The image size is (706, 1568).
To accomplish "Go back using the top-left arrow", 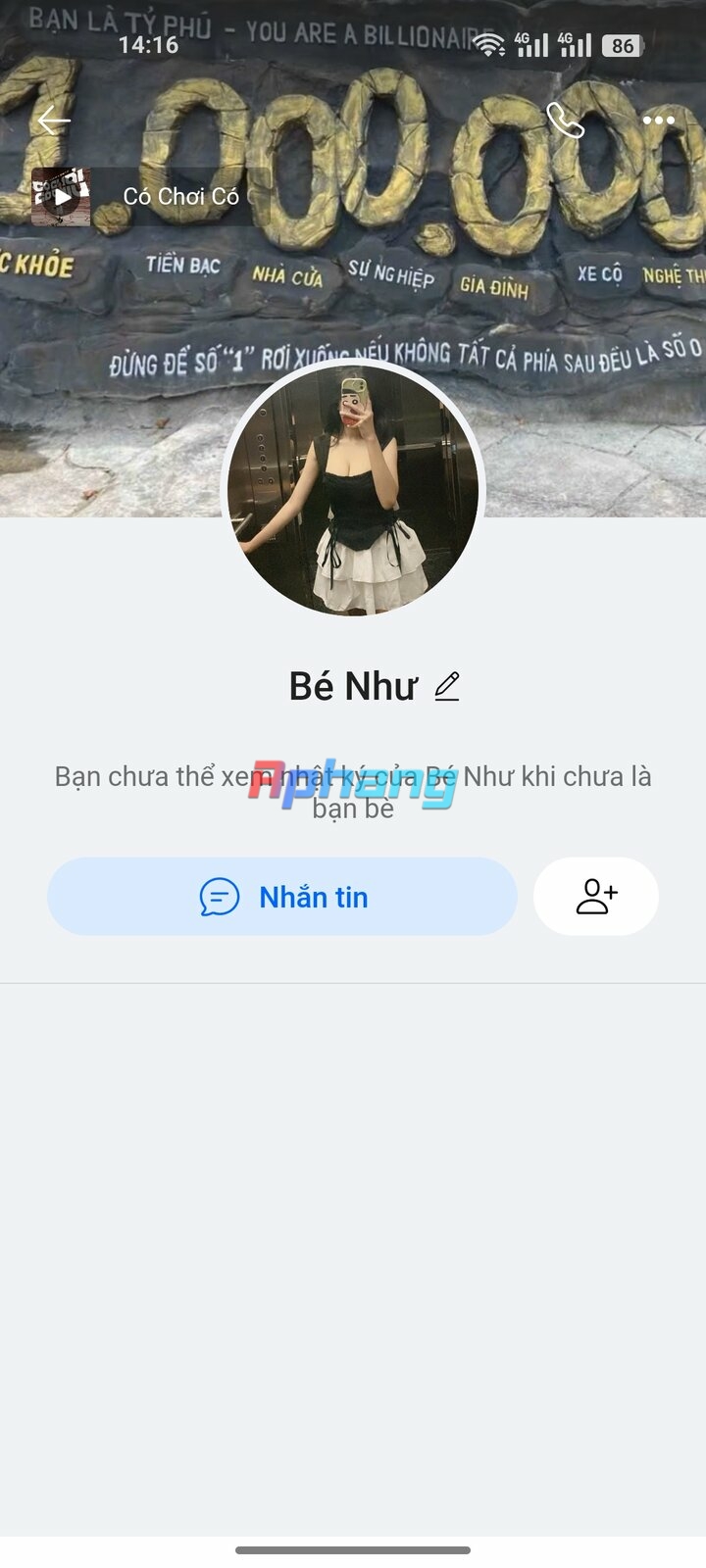I will pyautogui.click(x=54, y=122).
